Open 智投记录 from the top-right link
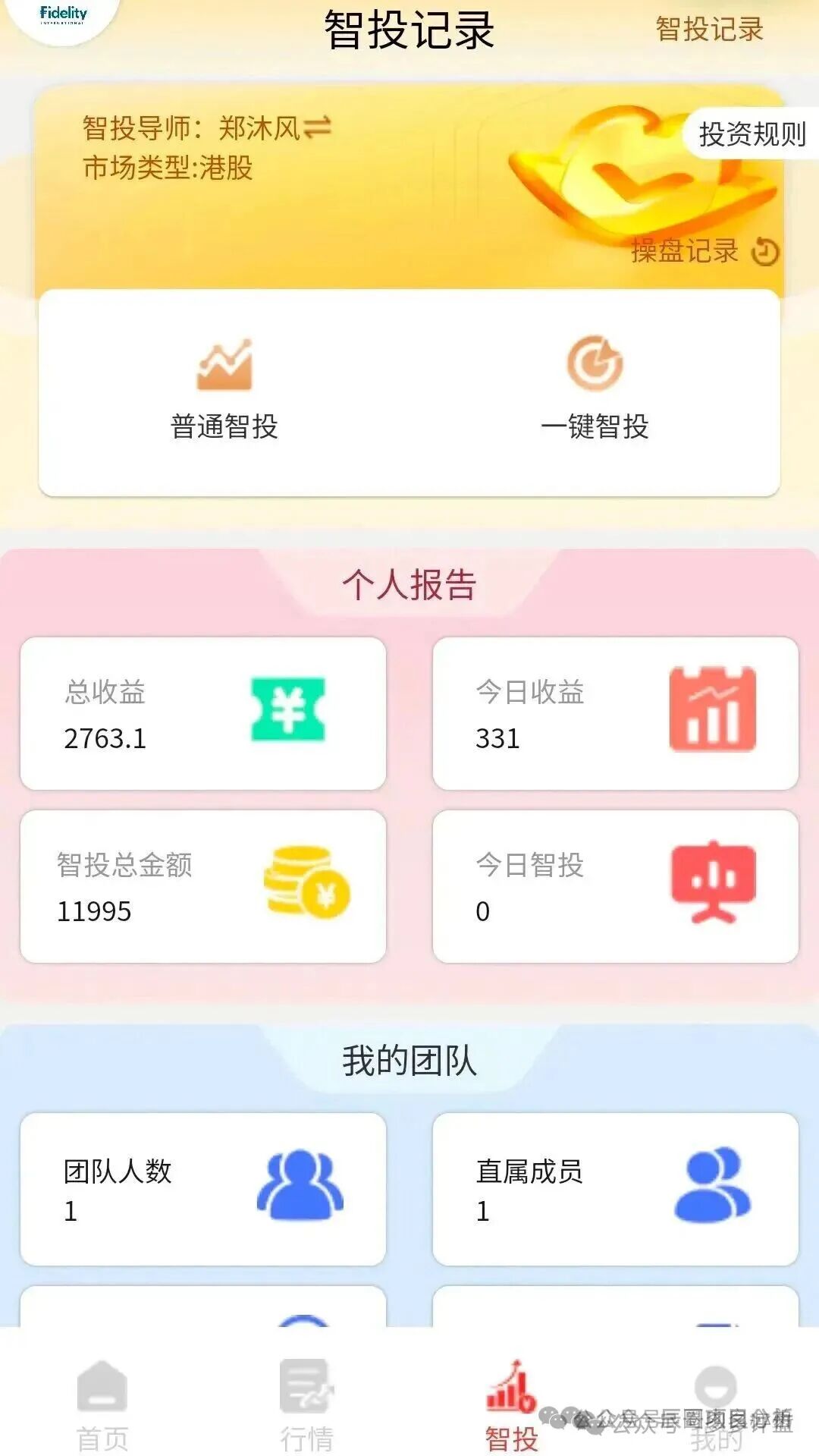819x1456 pixels. click(x=709, y=29)
